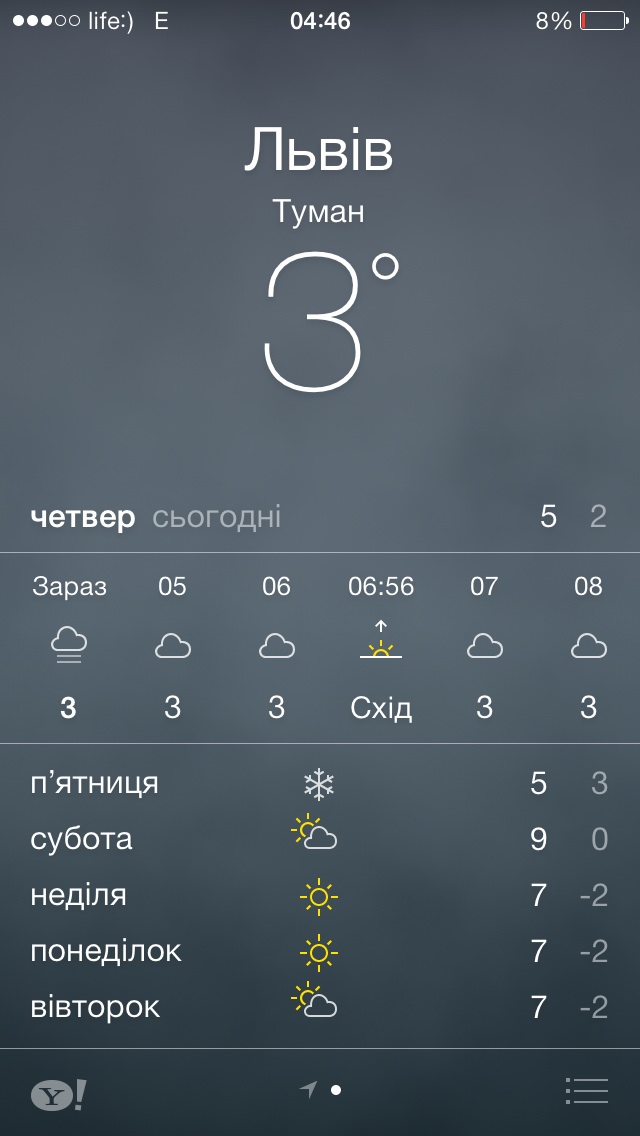
Task: Open the Yahoo weather source logo
Action: click(x=59, y=1094)
